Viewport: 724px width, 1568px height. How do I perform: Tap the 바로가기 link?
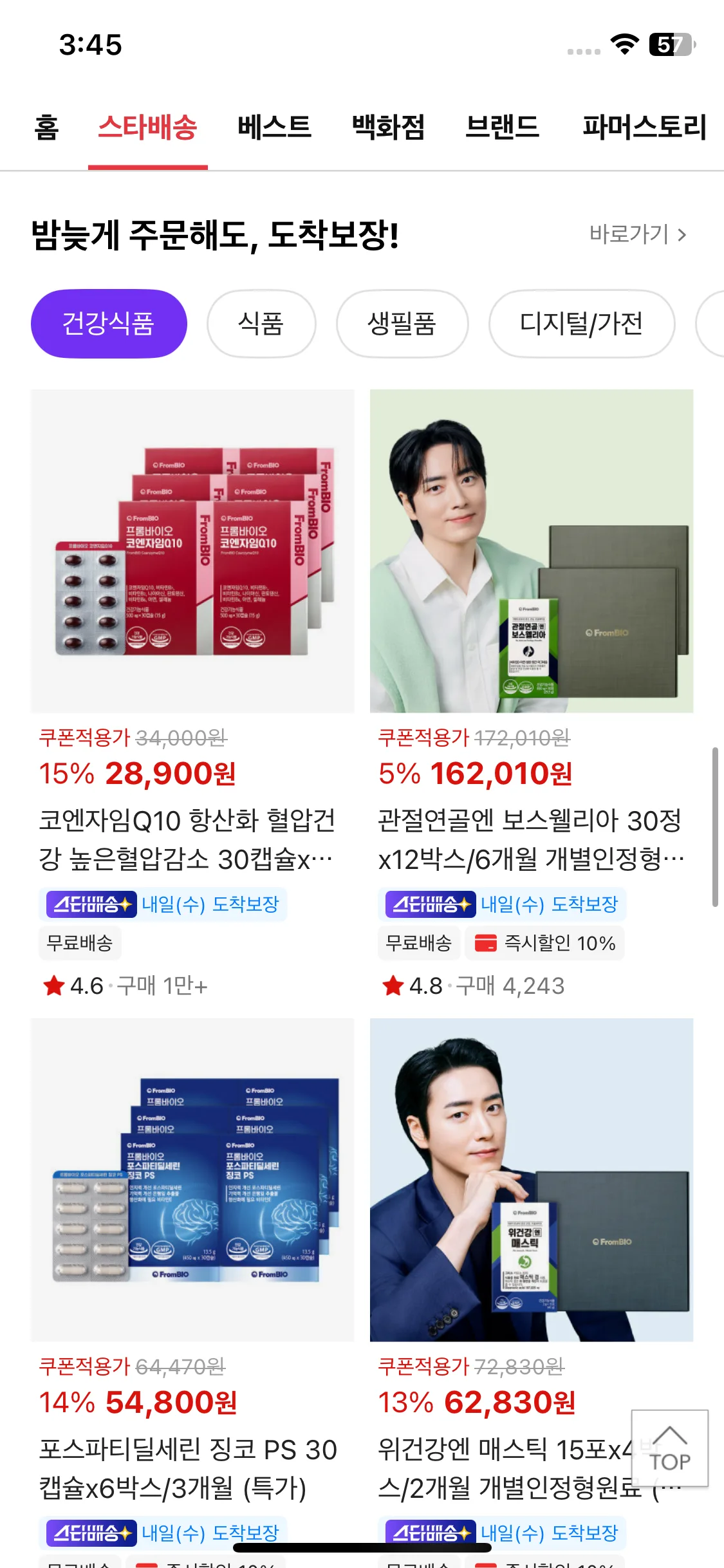pyautogui.click(x=637, y=234)
